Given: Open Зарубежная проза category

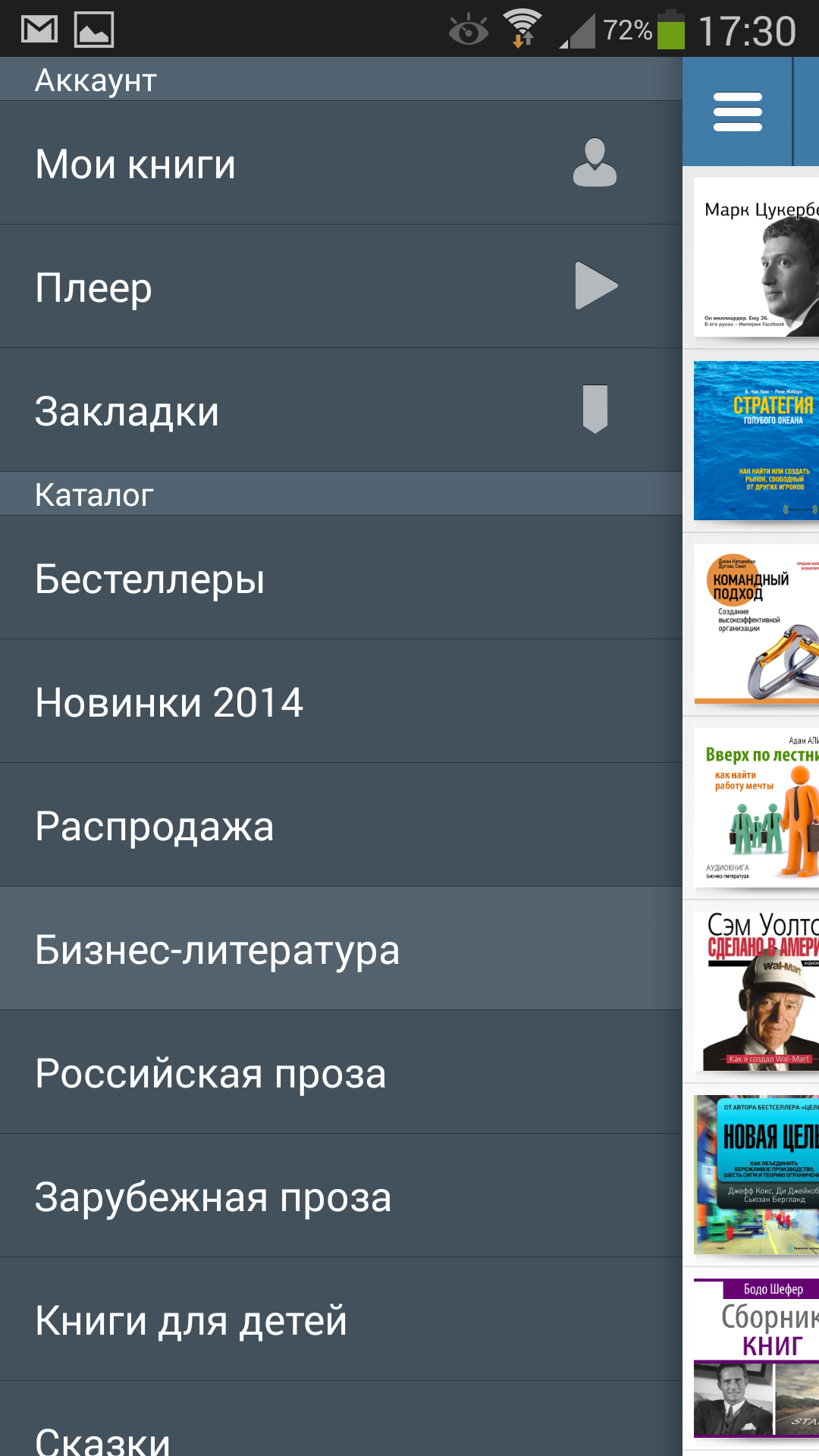Looking at the screenshot, I should pos(341,1196).
